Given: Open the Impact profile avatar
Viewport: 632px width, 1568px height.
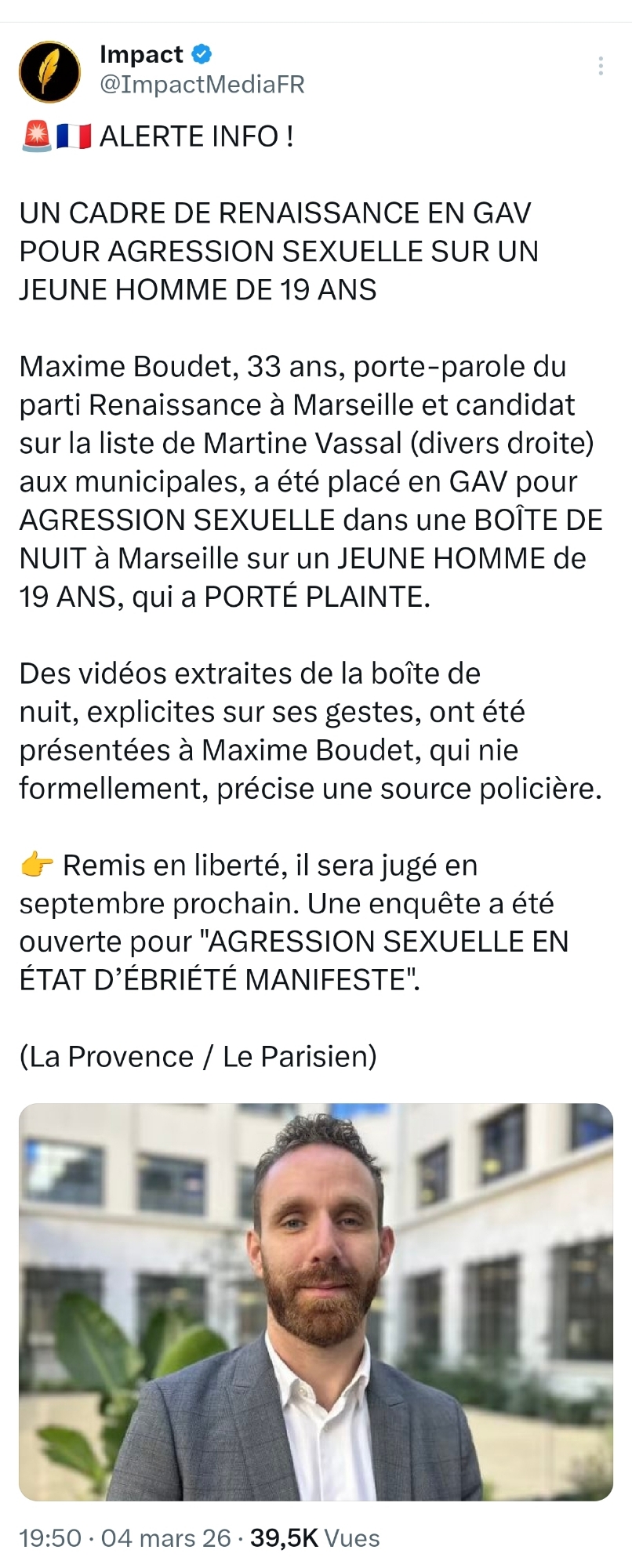Looking at the screenshot, I should (49, 72).
